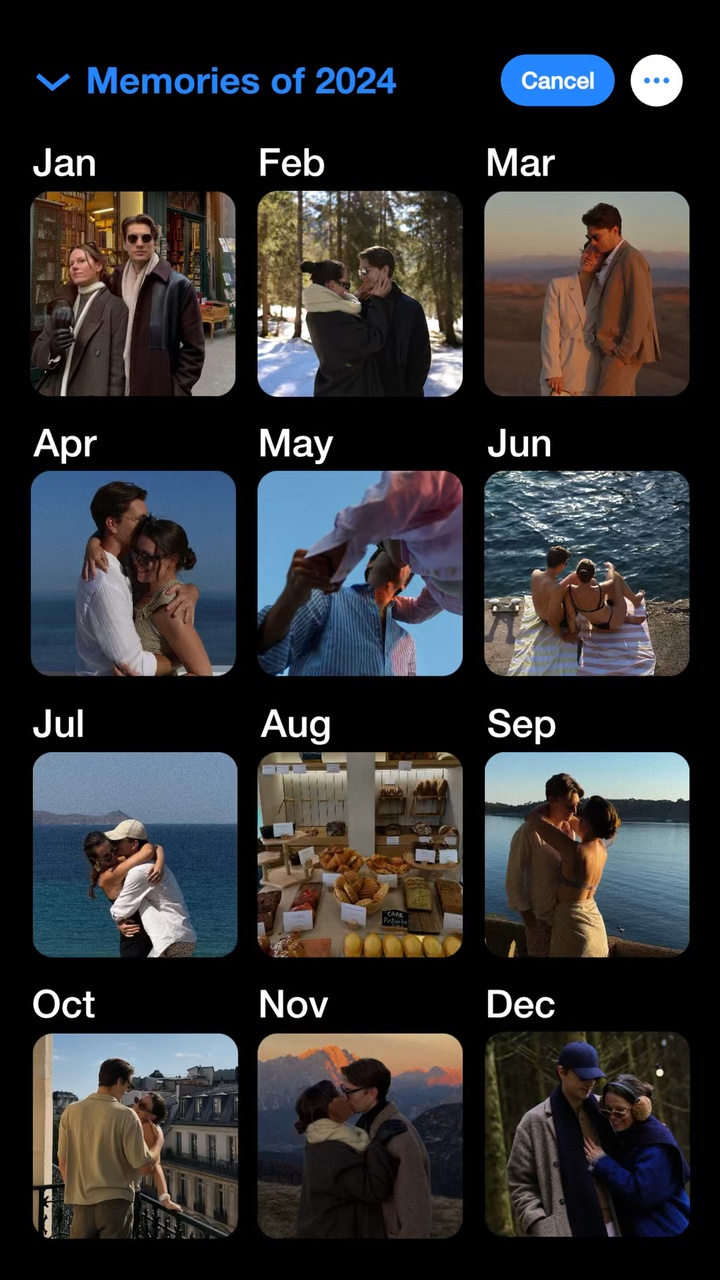View the Oct memory photo
720x1280 pixels.
[x=135, y=1136]
